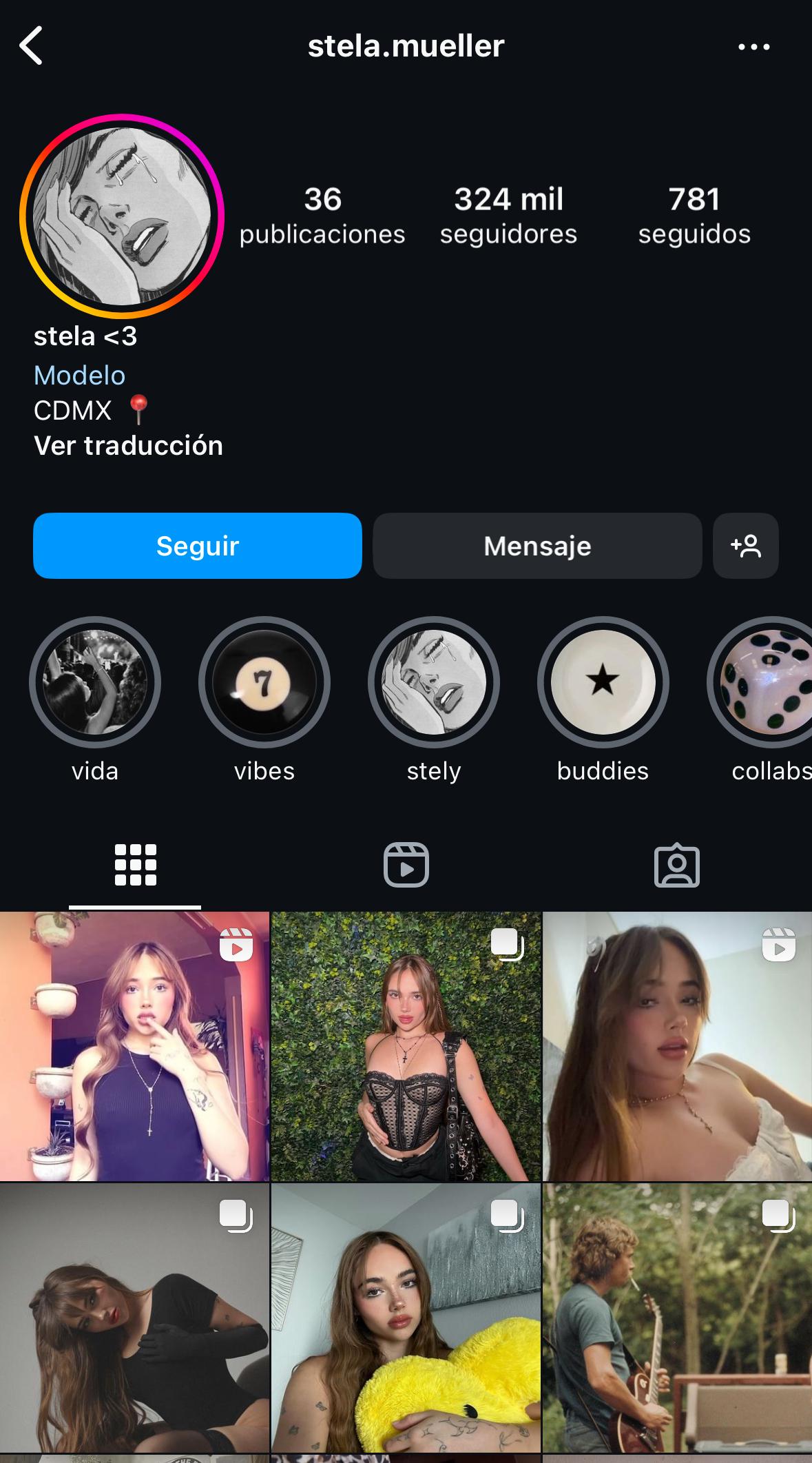Image resolution: width=812 pixels, height=1463 pixels.
Task: Follow the account with Seguir
Action: [x=197, y=546]
